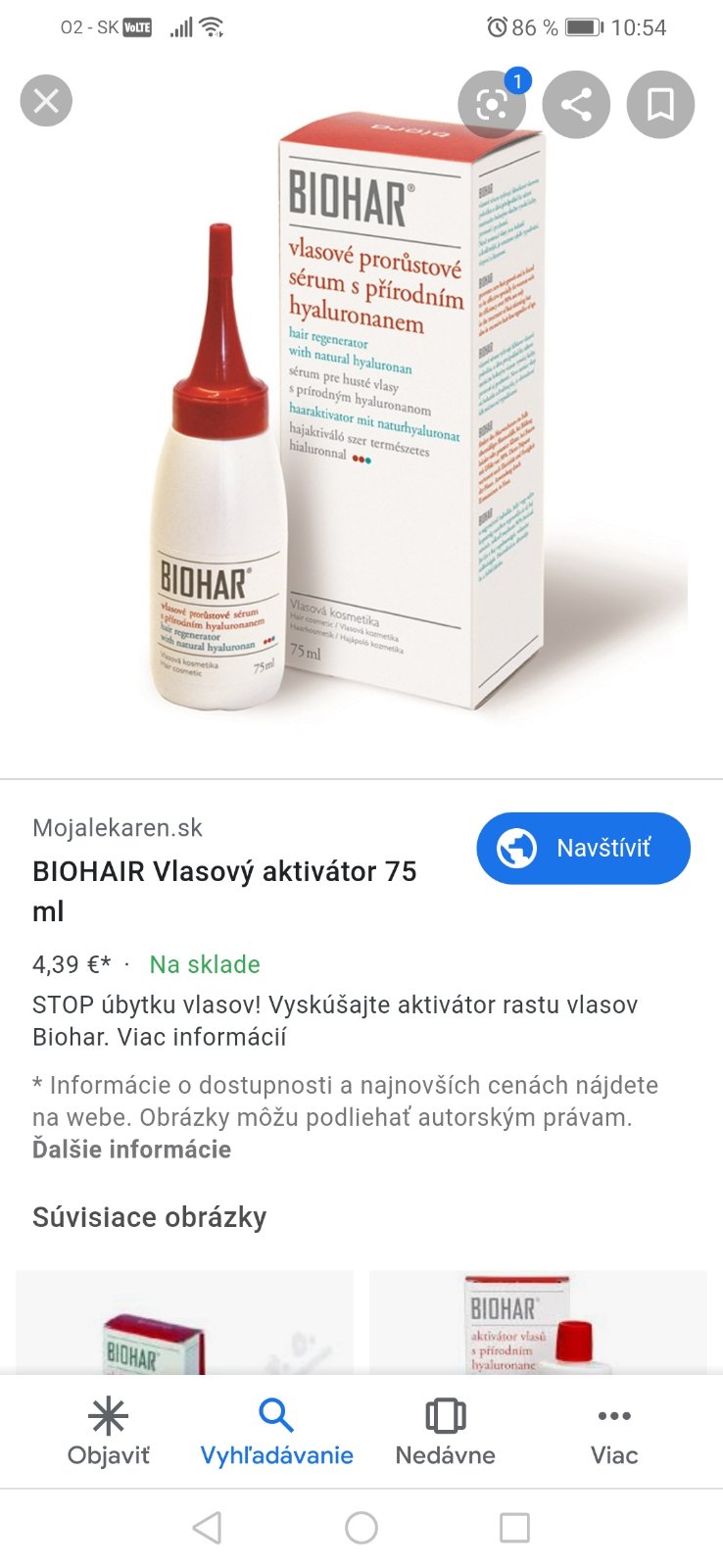This screenshot has height=1568, width=723.
Task: Open related image with green Biohar box
Action: (184, 1323)
